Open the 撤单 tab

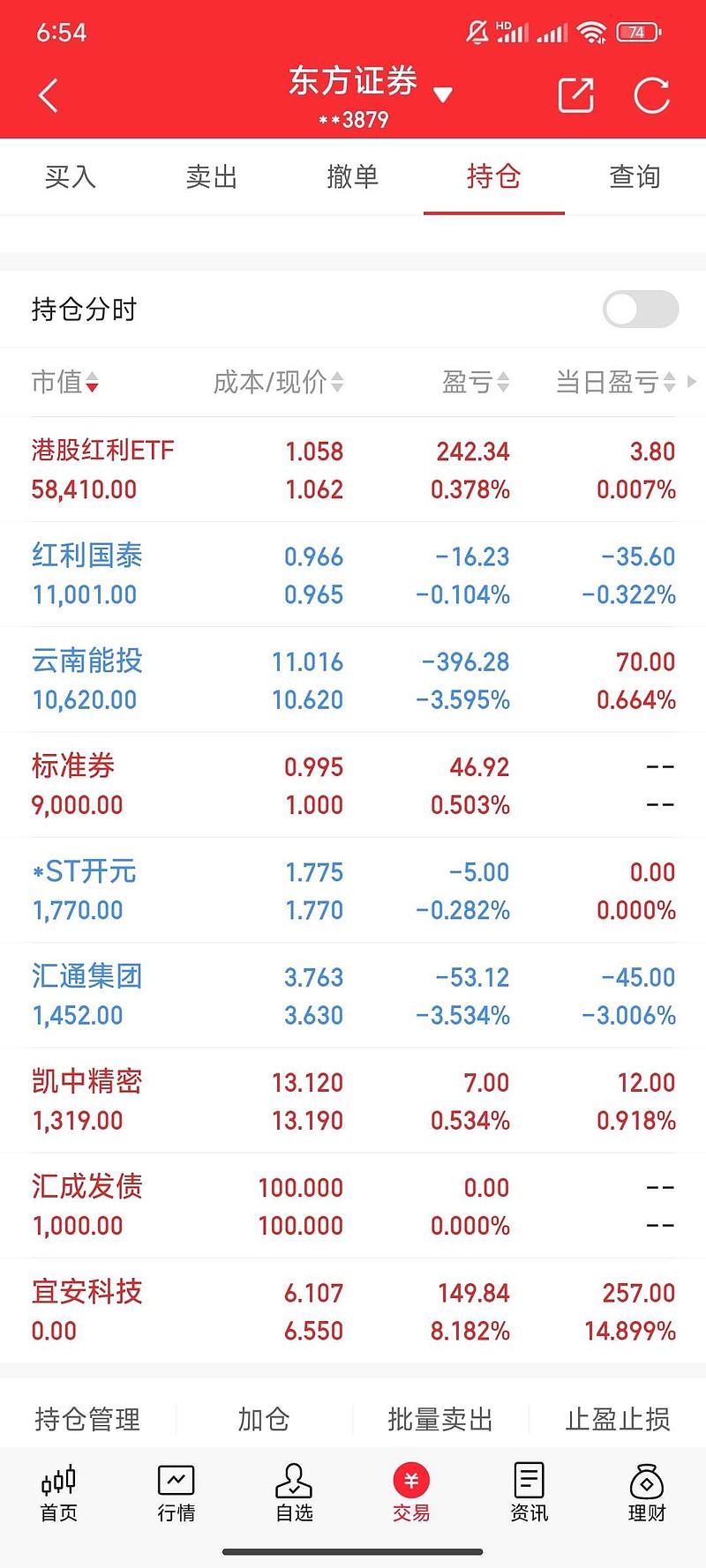click(353, 176)
